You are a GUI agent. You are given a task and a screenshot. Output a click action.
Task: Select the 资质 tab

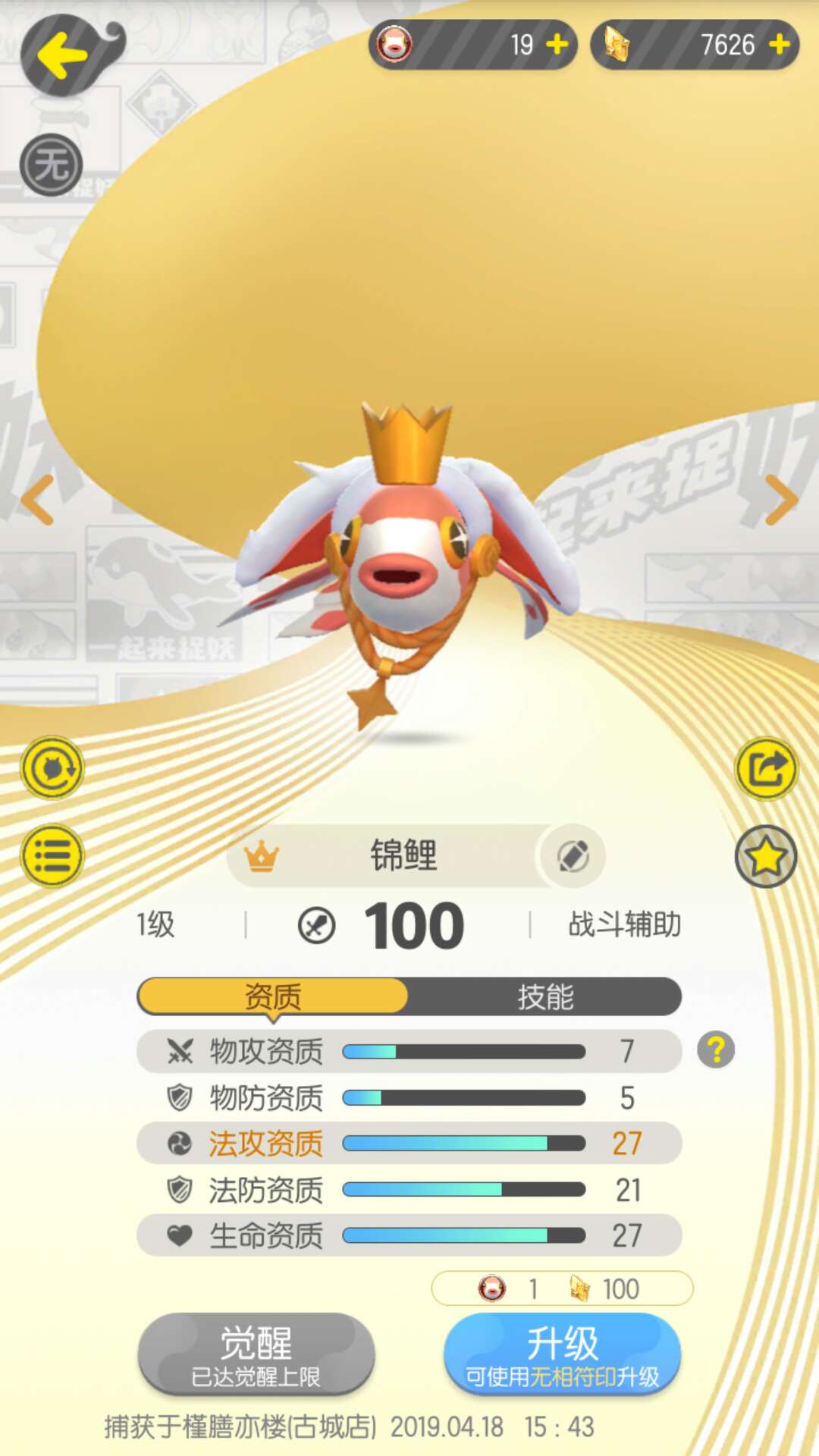tap(273, 996)
